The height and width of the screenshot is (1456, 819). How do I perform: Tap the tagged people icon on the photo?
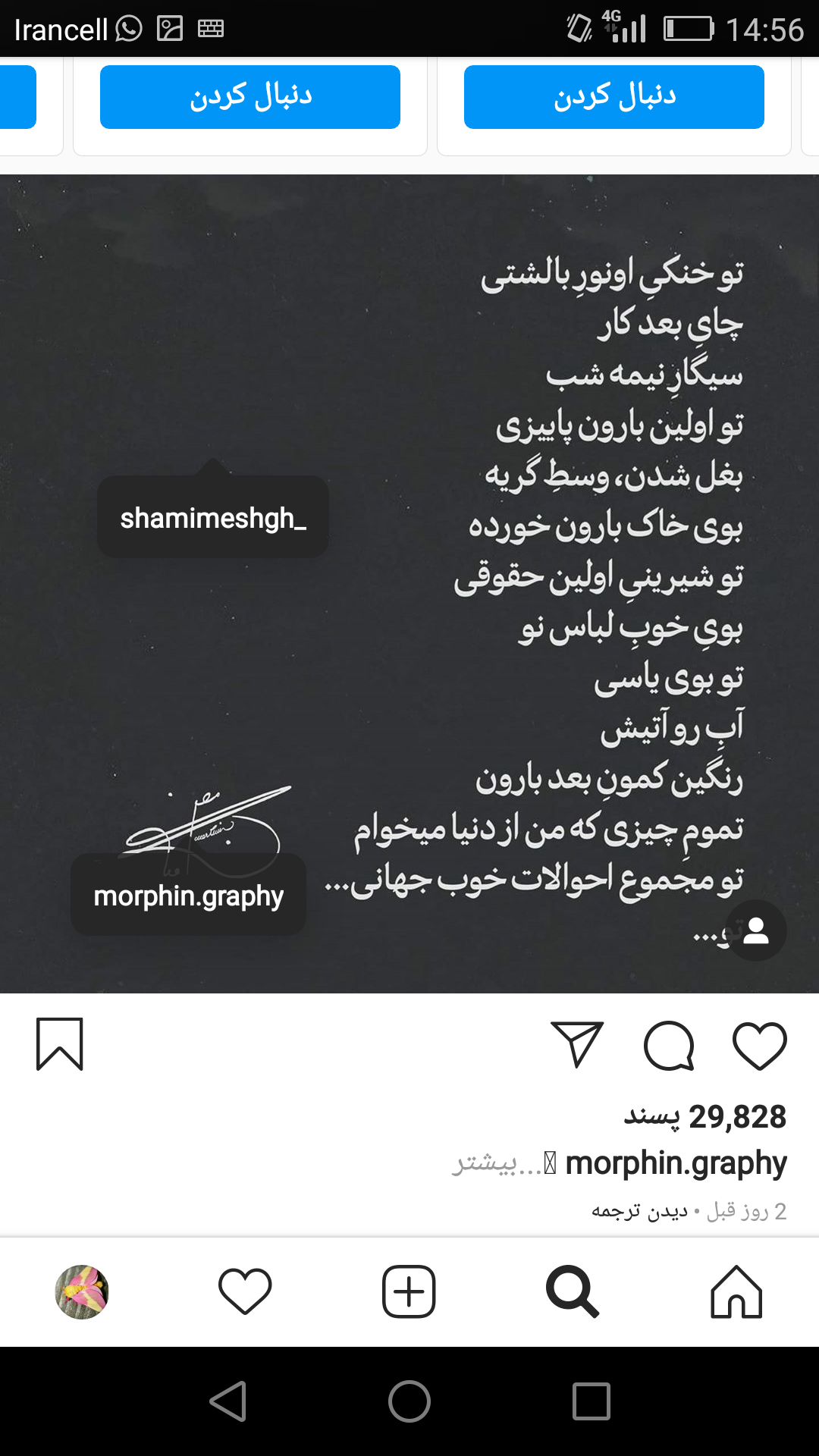[755, 930]
